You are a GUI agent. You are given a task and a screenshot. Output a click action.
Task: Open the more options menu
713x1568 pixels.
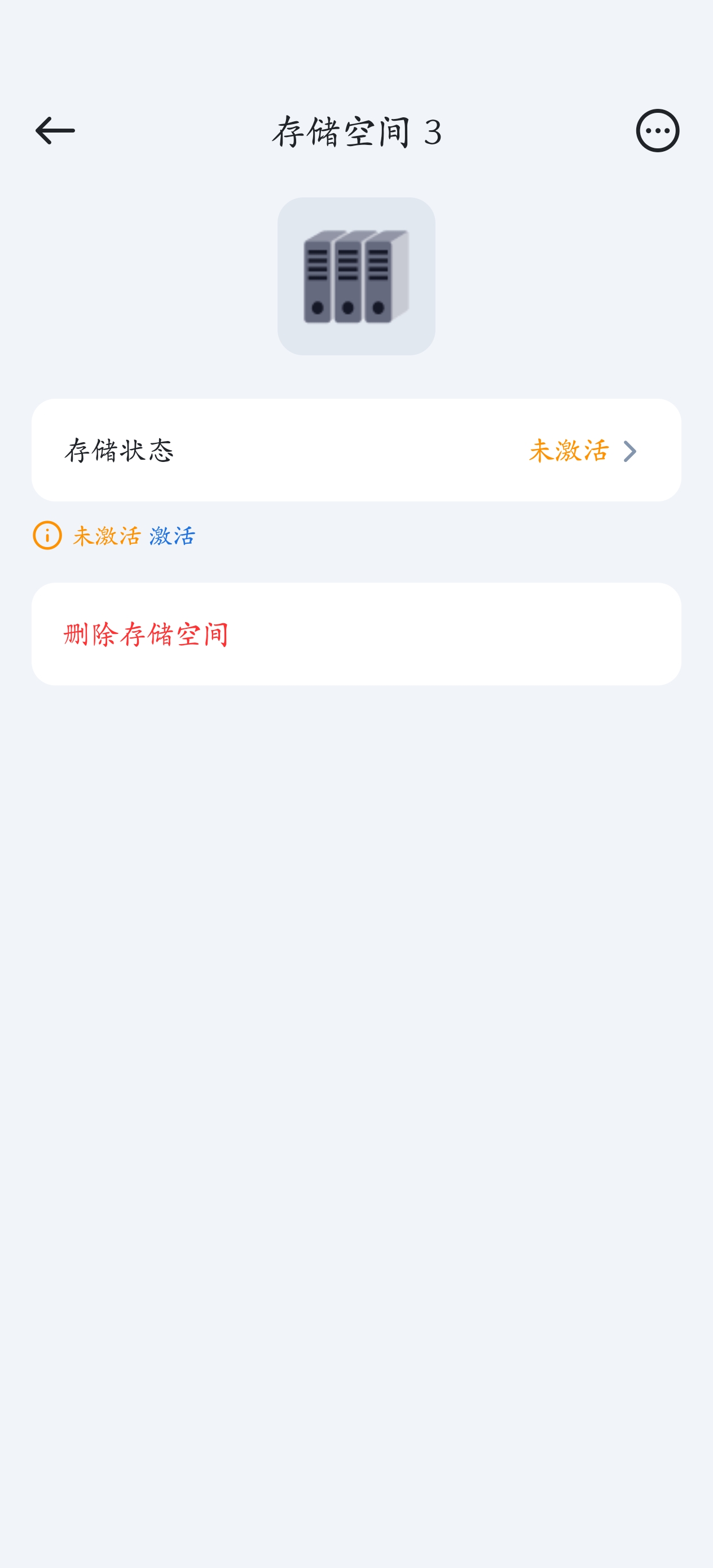(657, 131)
